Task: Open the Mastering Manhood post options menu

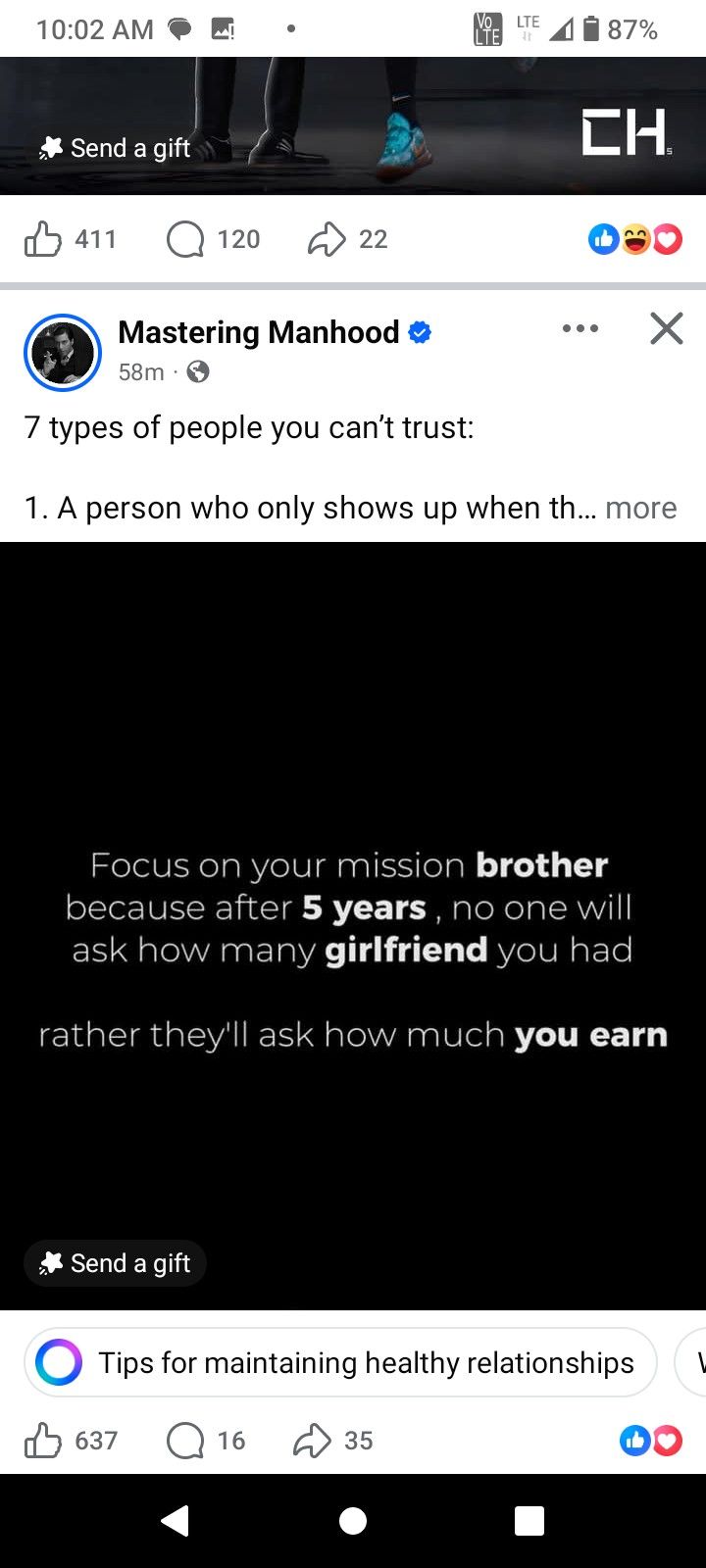Action: pos(580,328)
